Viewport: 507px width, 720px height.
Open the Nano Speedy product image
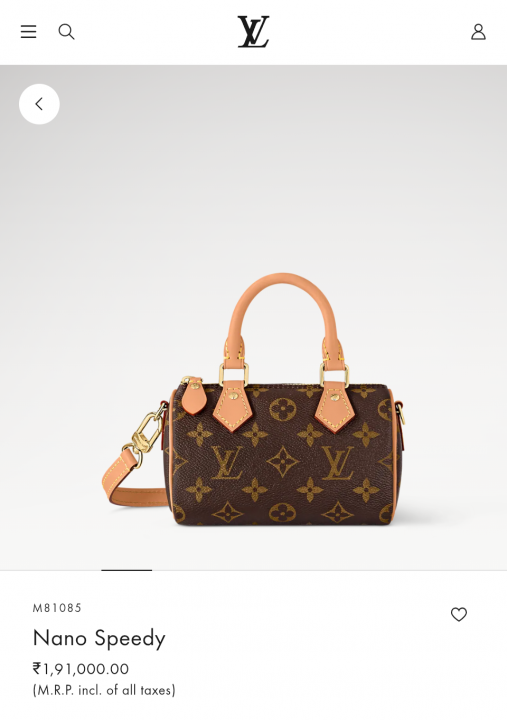254,317
